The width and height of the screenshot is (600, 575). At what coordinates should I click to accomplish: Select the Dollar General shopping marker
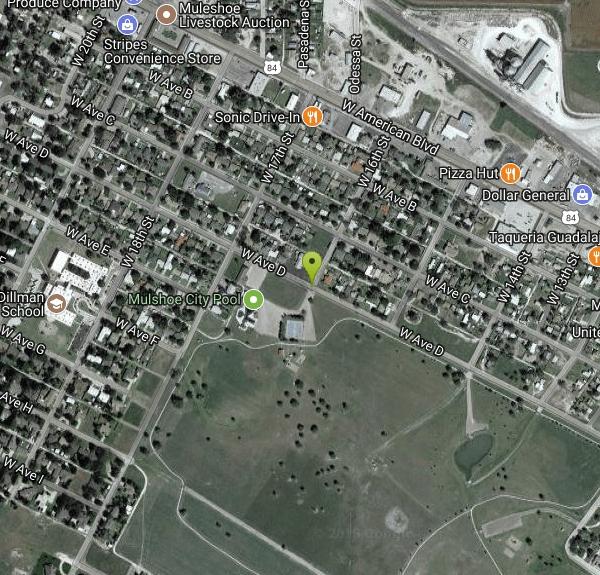584,193
